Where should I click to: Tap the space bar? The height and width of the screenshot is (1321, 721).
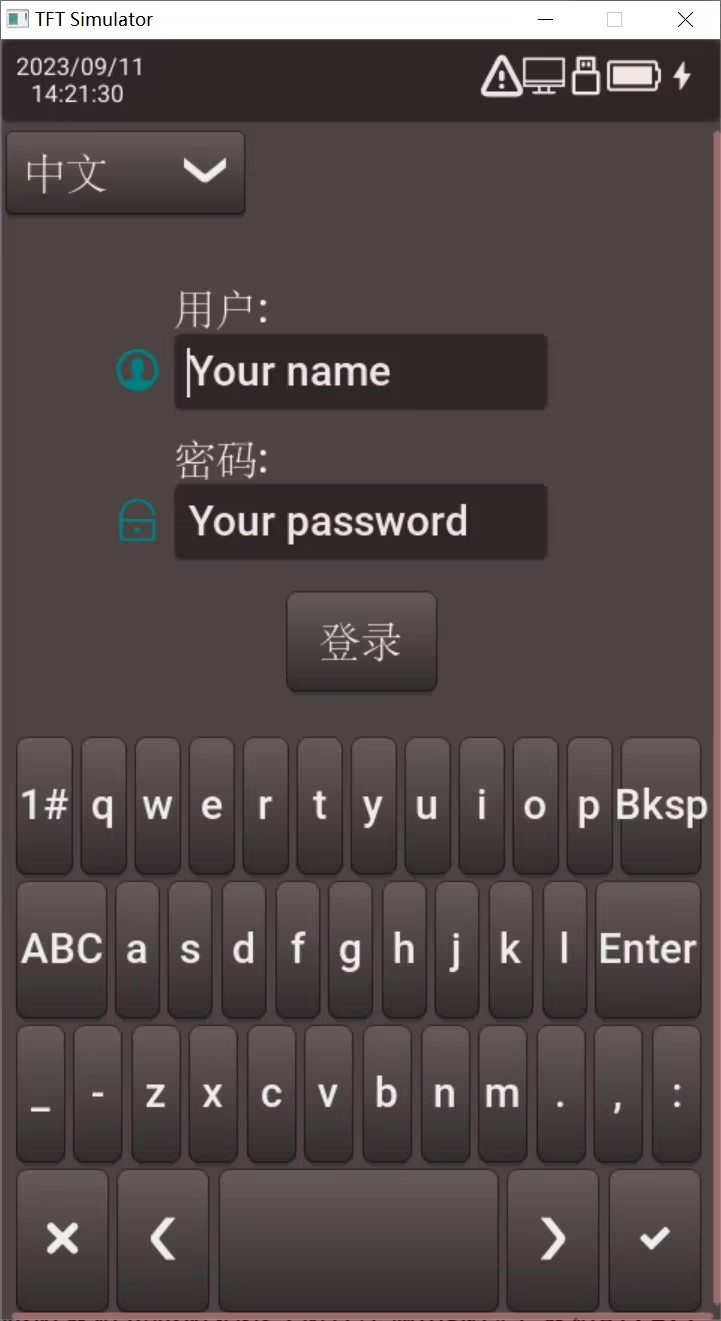click(x=358, y=1239)
